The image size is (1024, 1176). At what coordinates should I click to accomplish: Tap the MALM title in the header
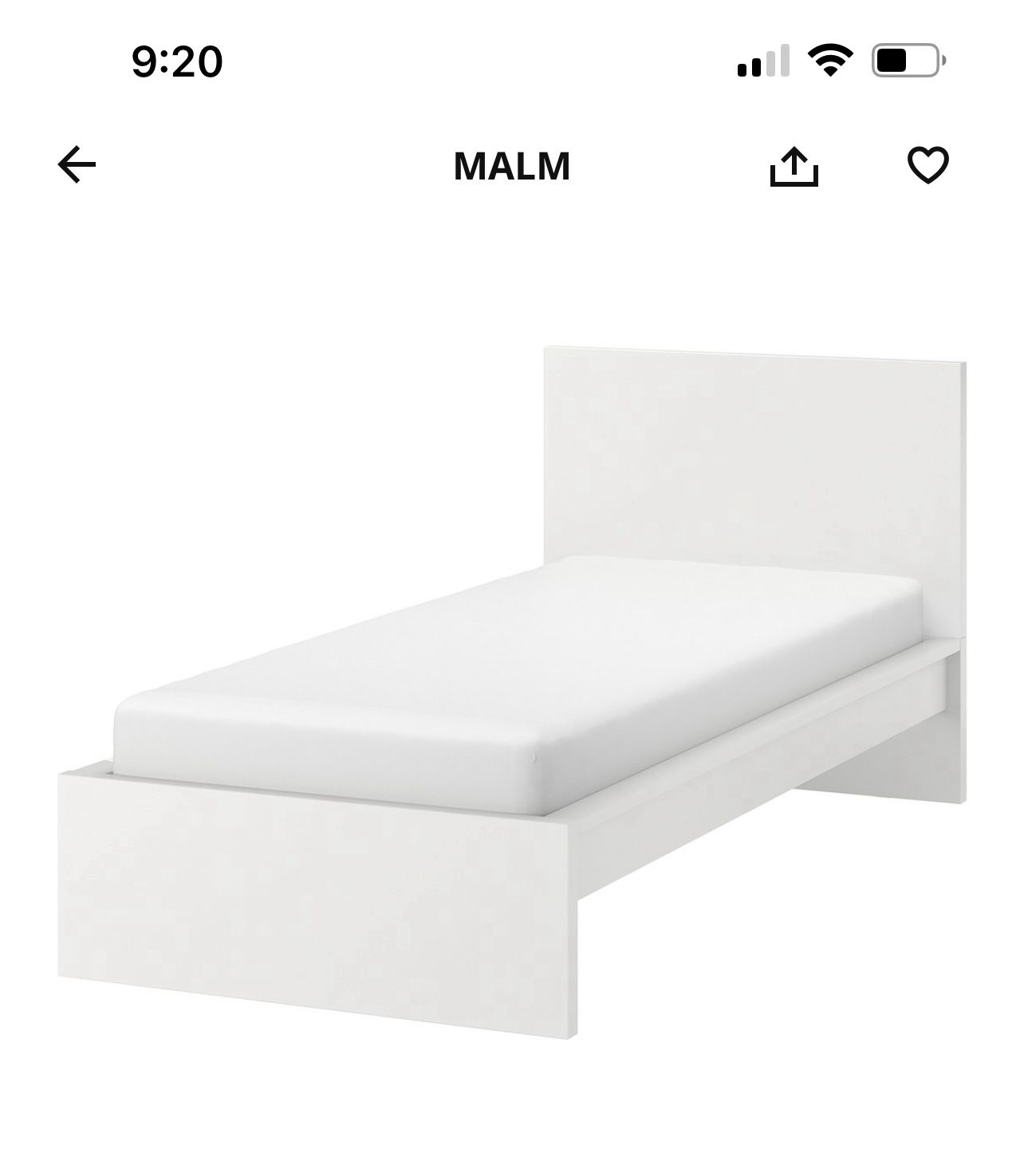click(511, 168)
